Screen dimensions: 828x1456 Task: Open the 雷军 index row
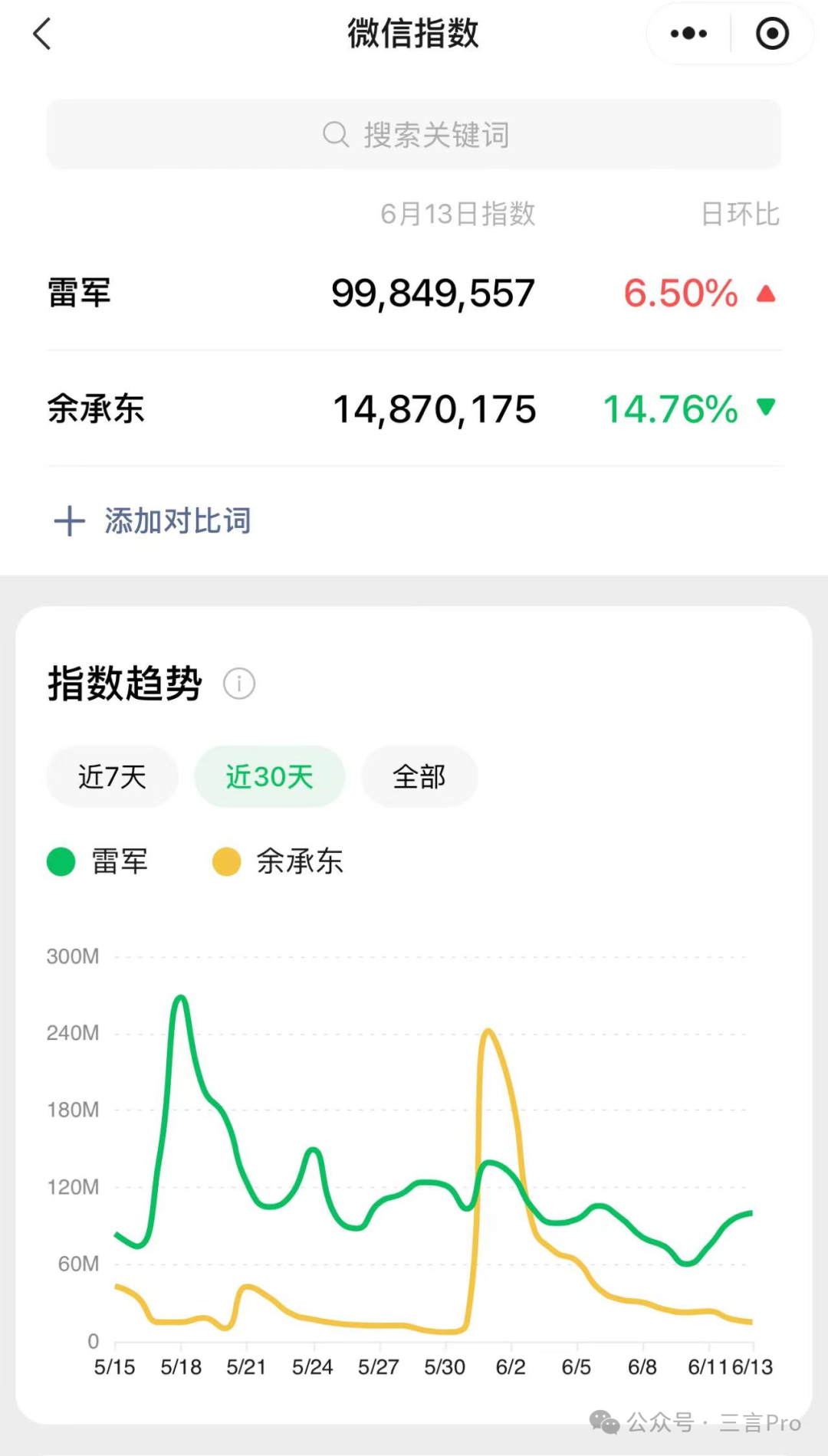tap(414, 293)
